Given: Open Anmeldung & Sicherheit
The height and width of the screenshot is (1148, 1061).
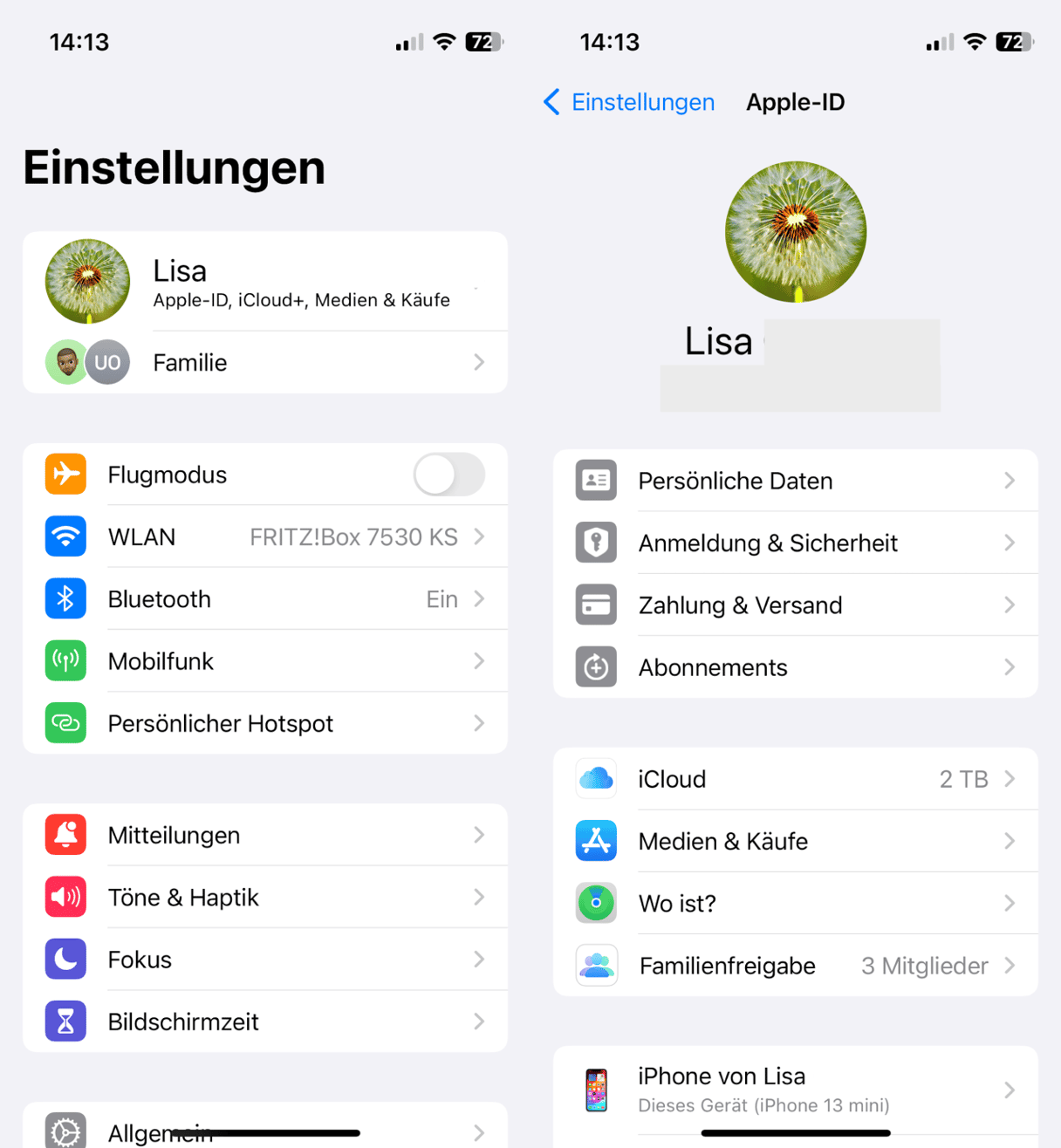Looking at the screenshot, I should 796,543.
